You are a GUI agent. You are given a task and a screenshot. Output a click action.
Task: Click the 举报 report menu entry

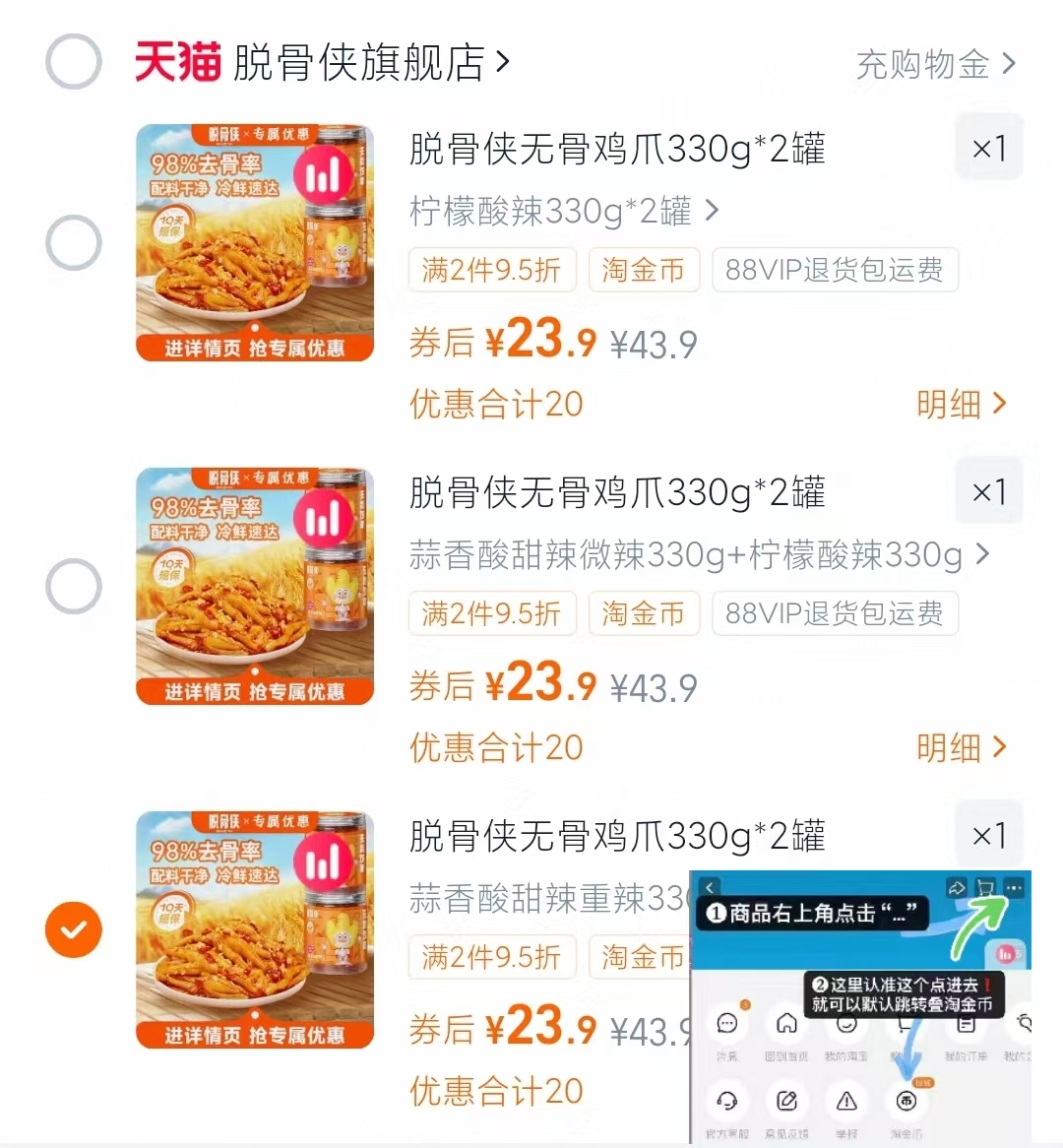pyautogui.click(x=846, y=1102)
